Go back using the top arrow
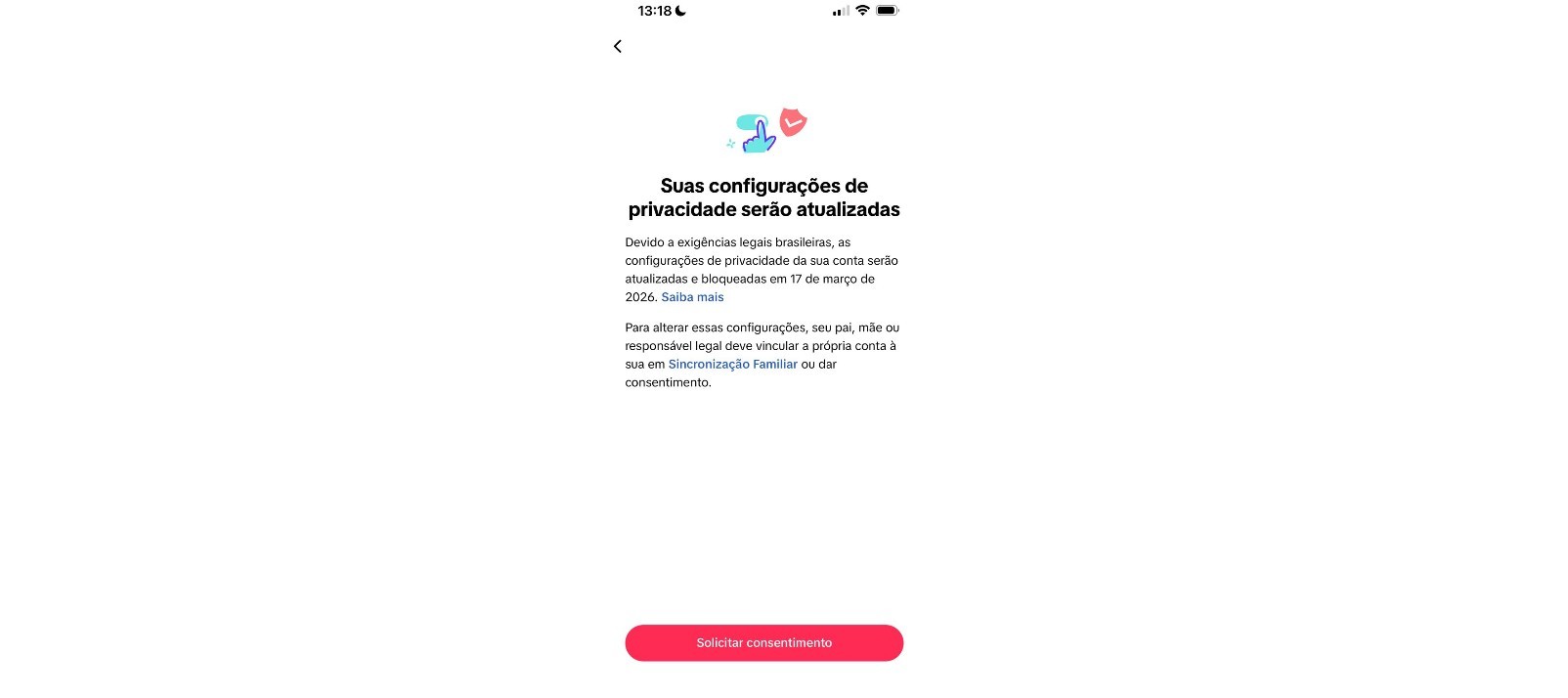Viewport: 1568px width, 698px height. (618, 46)
